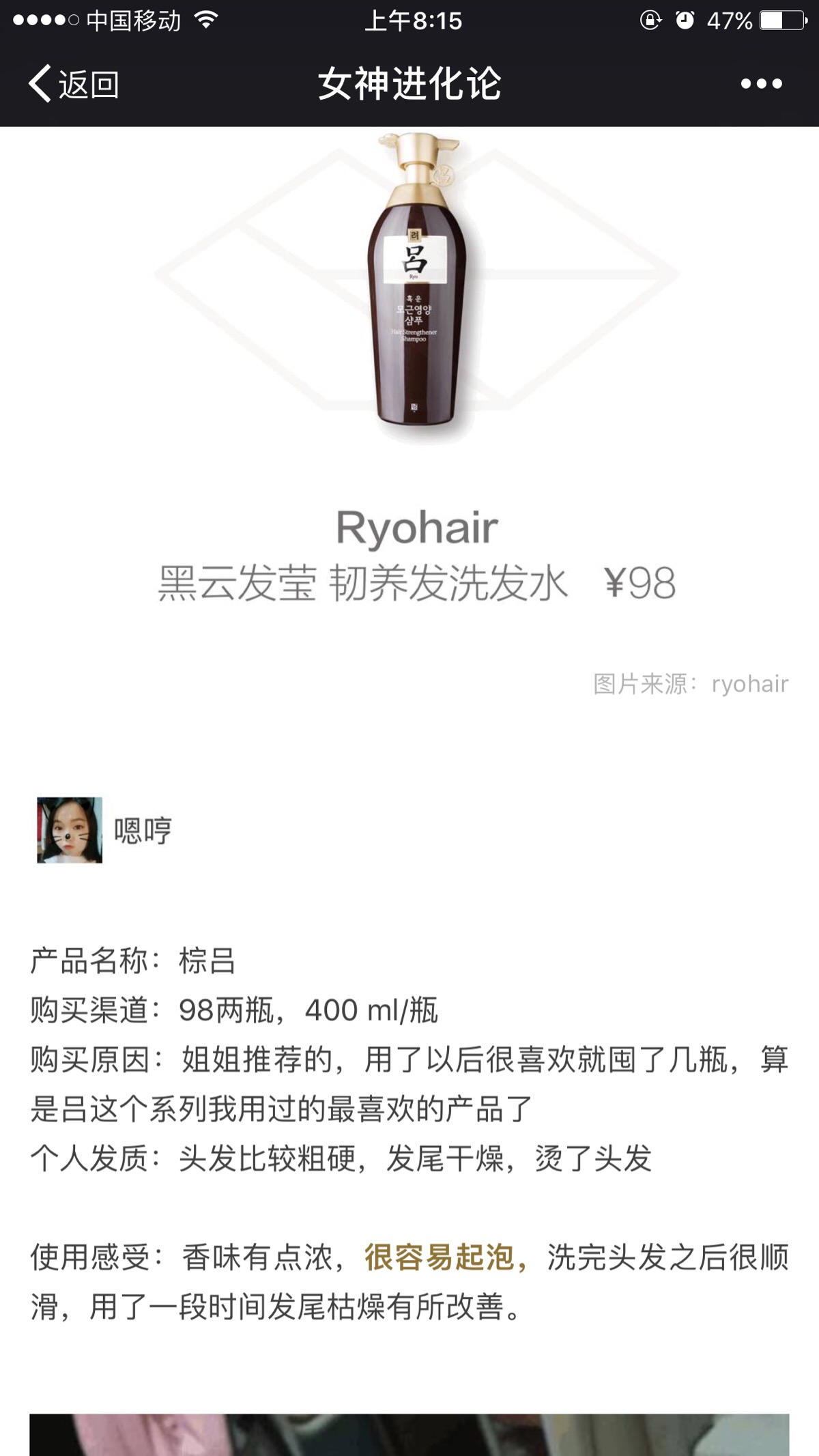This screenshot has height=1456, width=819.
Task: Open the three-dot overflow menu
Action: [761, 84]
